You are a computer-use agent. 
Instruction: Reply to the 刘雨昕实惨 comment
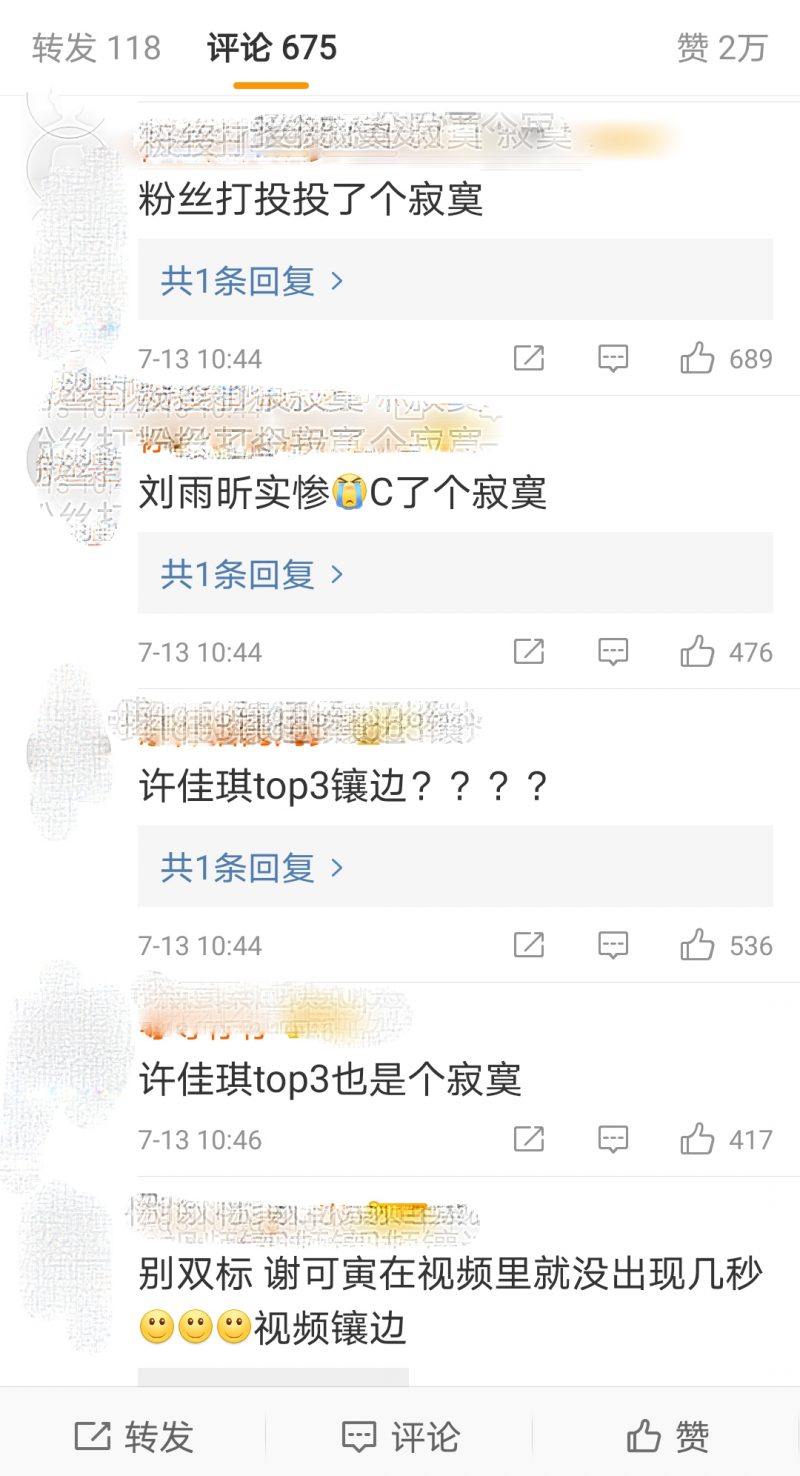[612, 652]
